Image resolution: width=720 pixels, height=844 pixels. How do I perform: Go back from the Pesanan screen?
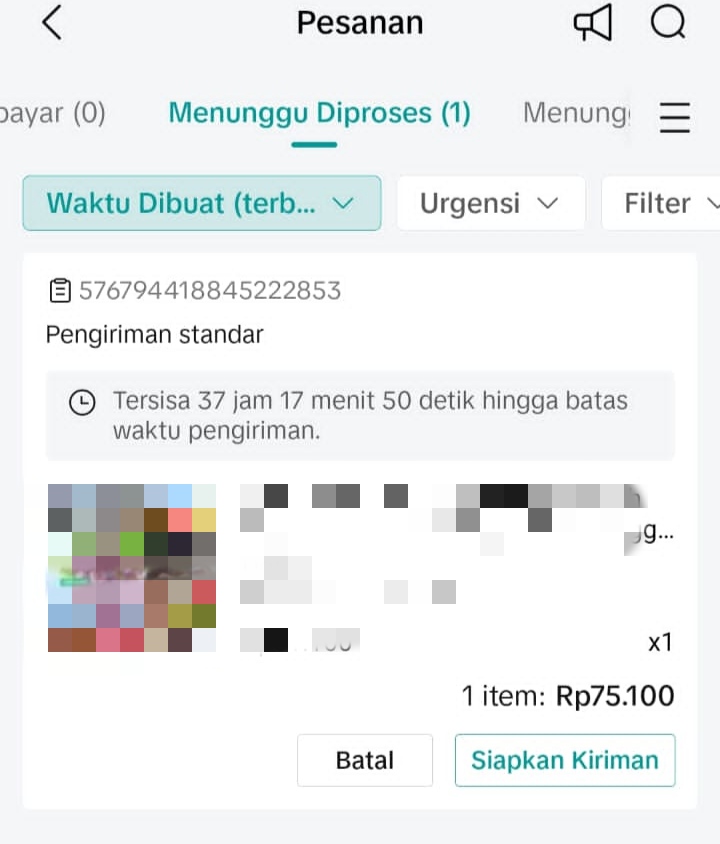(x=52, y=23)
